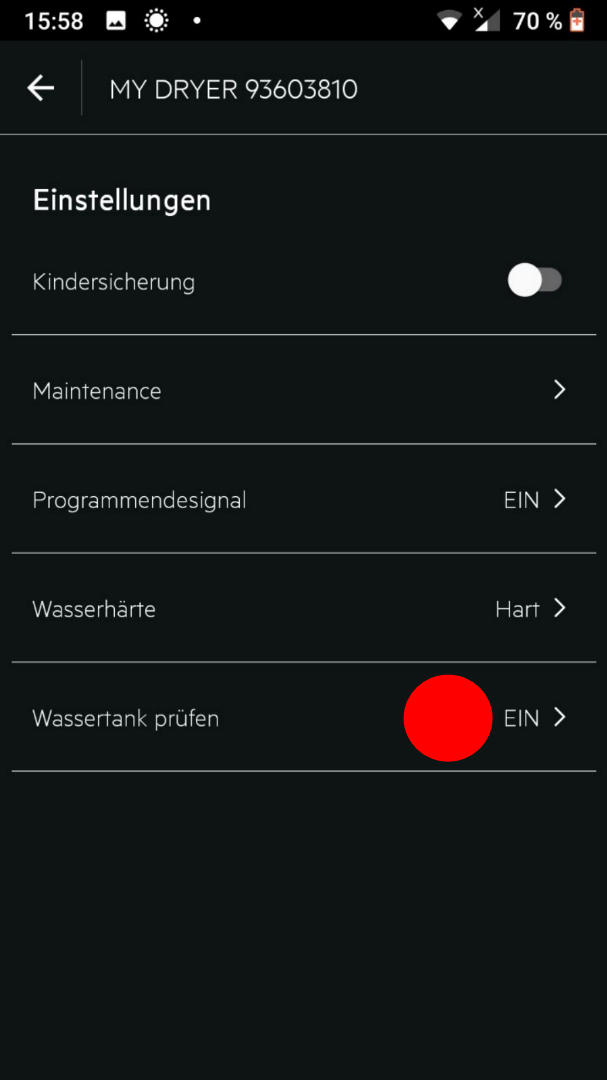Screen dimensions: 607x1080
Task: Open the Maintenance row
Action: point(300,390)
